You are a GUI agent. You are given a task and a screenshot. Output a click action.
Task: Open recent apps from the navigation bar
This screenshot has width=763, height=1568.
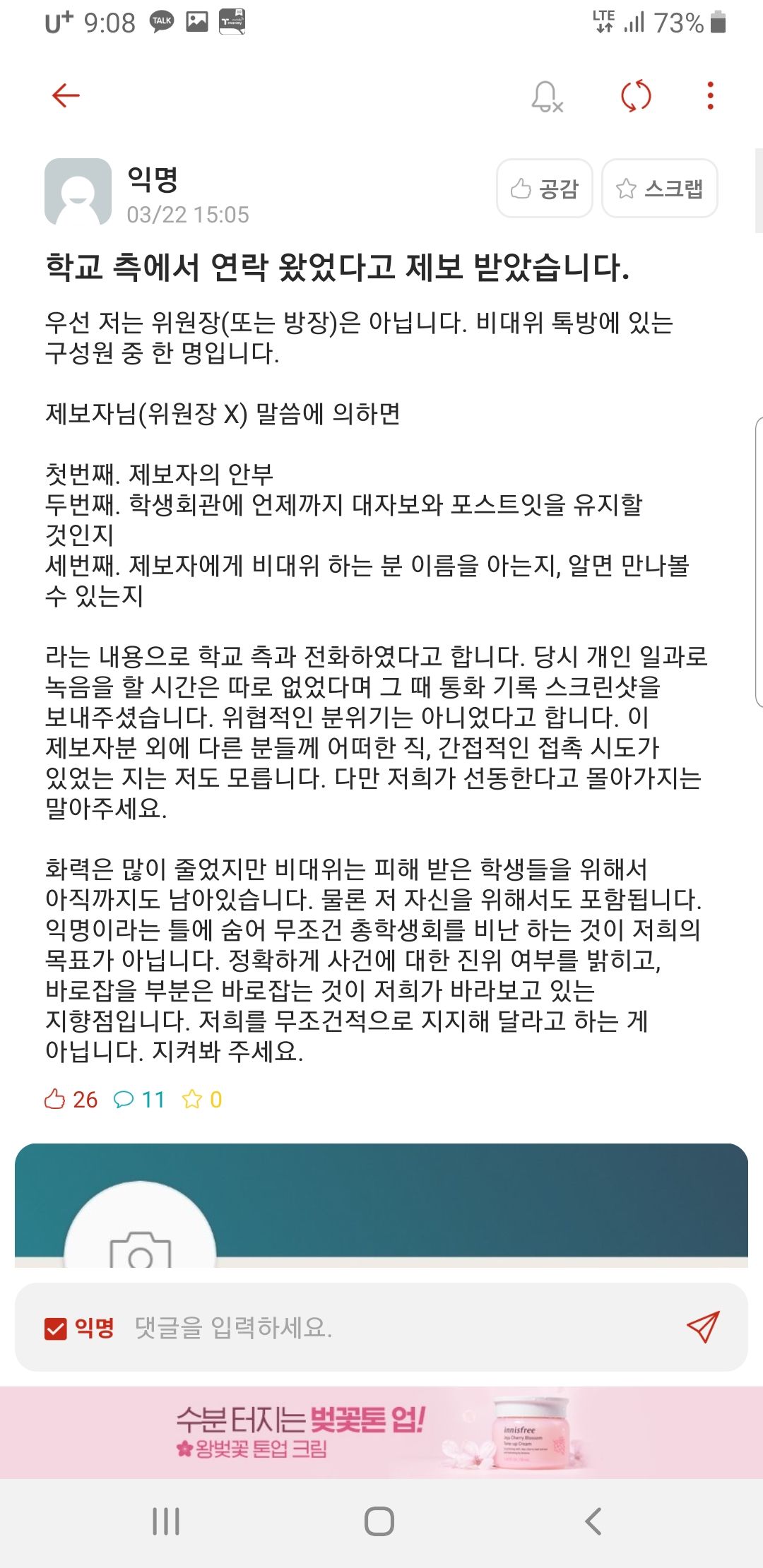166,1521
